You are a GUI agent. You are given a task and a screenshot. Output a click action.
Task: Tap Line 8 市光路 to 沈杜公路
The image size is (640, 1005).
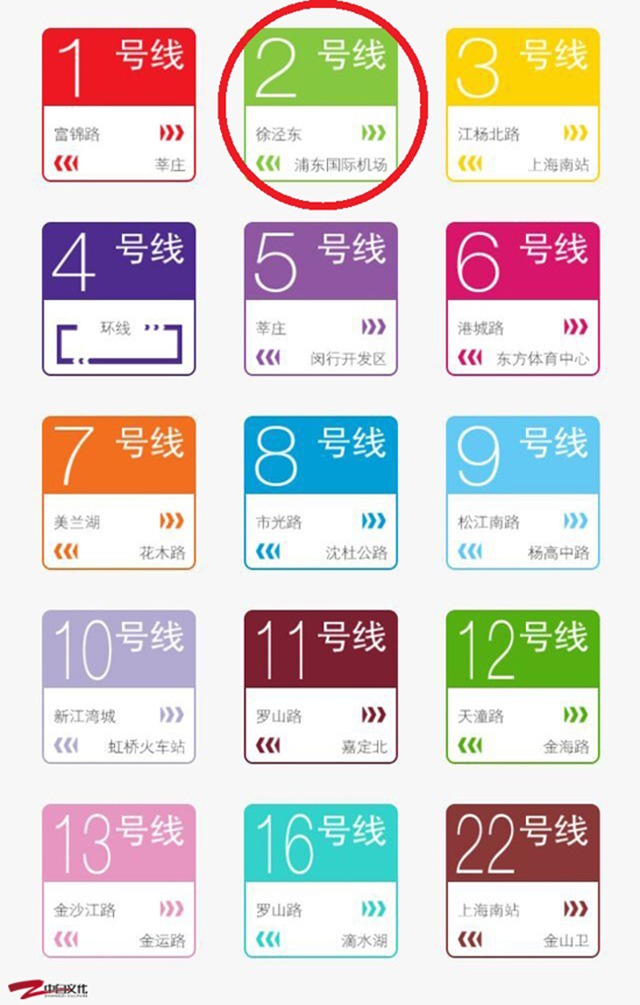(321, 493)
